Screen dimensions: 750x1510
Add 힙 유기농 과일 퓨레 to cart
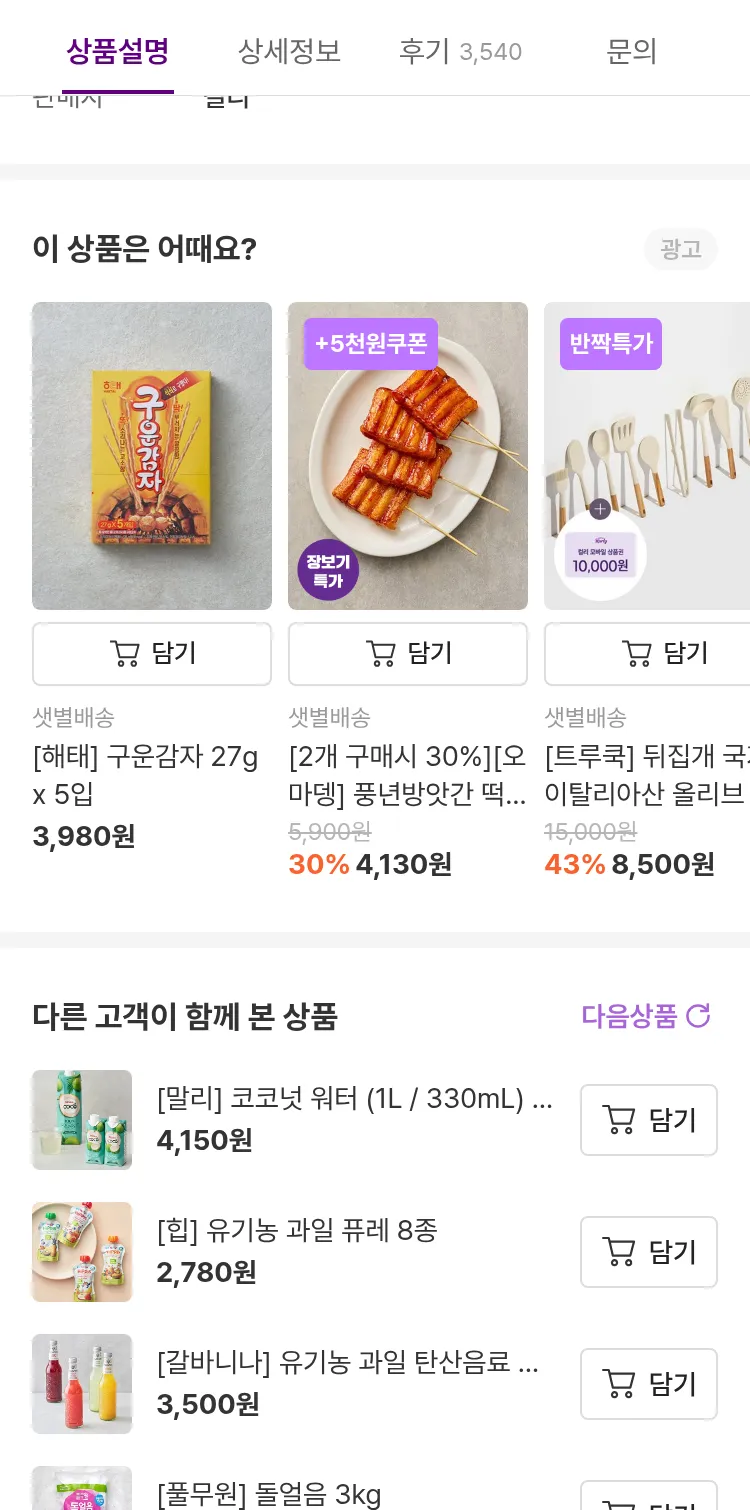click(x=649, y=1252)
